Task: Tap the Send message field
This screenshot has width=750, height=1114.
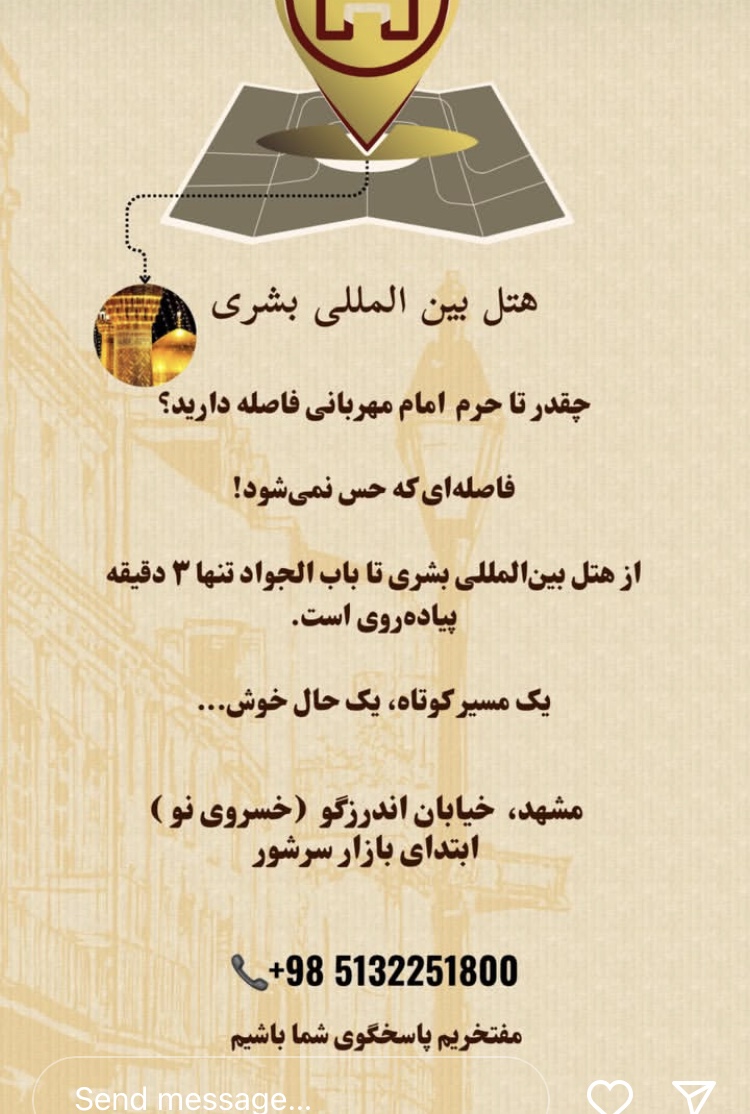Action: pos(290,1096)
